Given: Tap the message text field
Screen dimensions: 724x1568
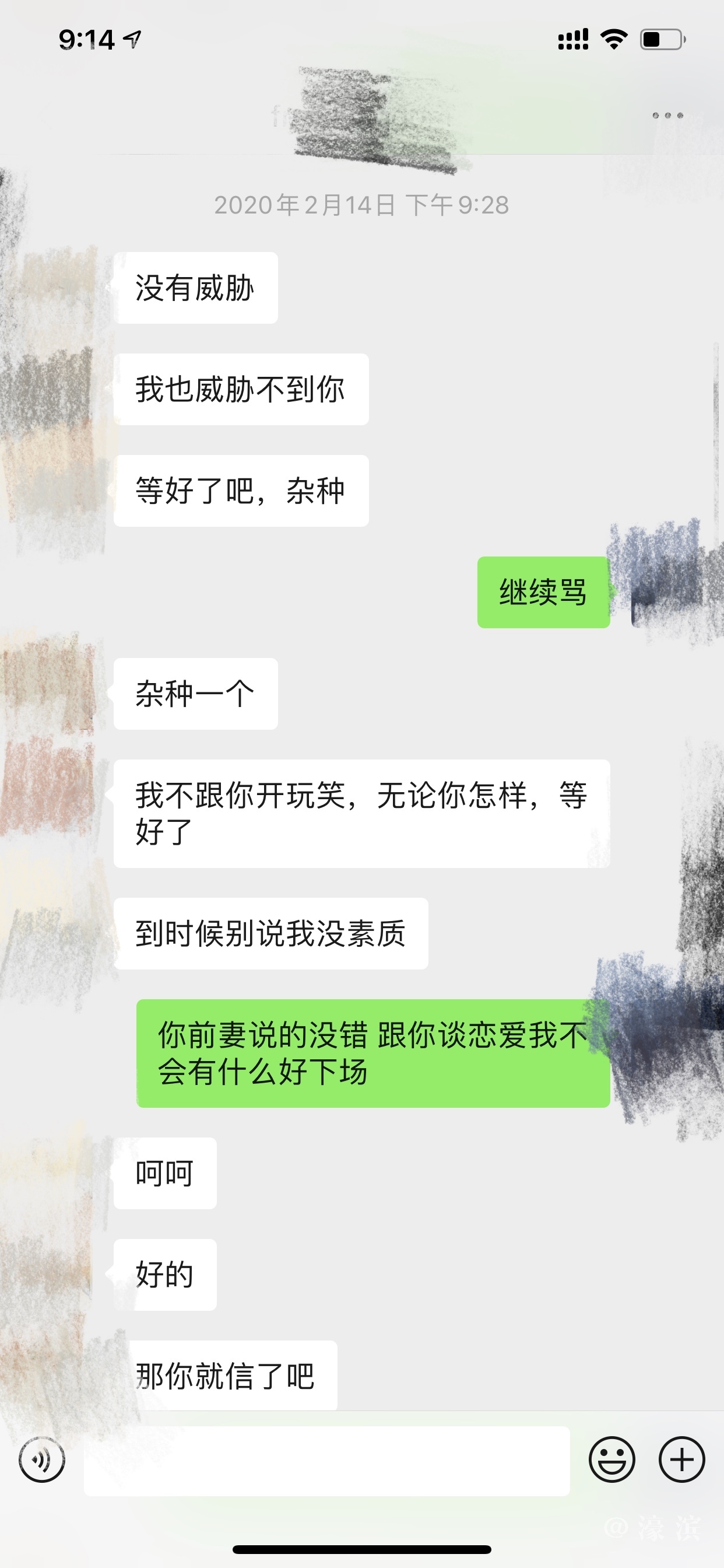Looking at the screenshot, I should (326, 1460).
